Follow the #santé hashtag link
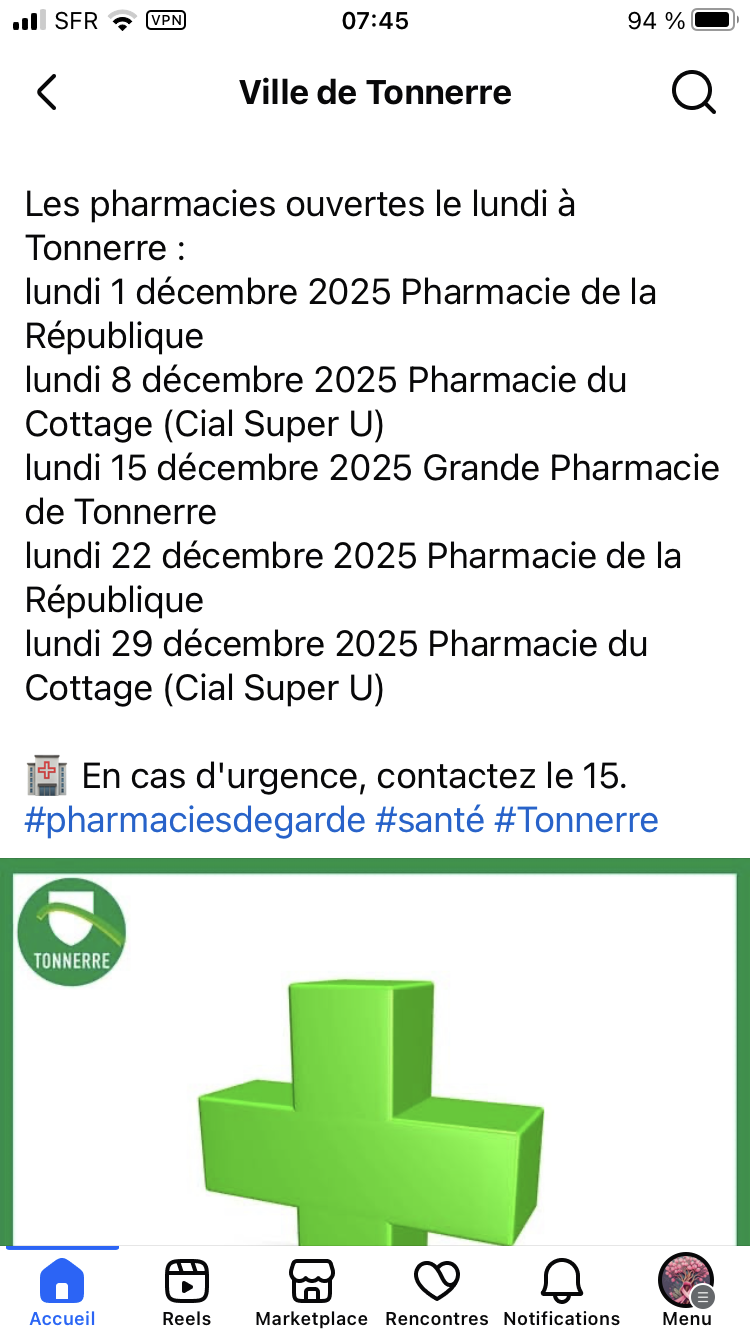 (x=429, y=820)
